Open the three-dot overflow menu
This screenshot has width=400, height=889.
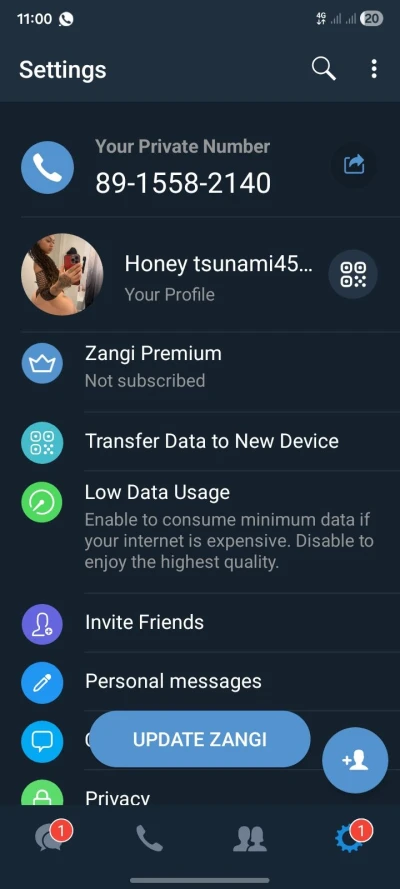[374, 69]
